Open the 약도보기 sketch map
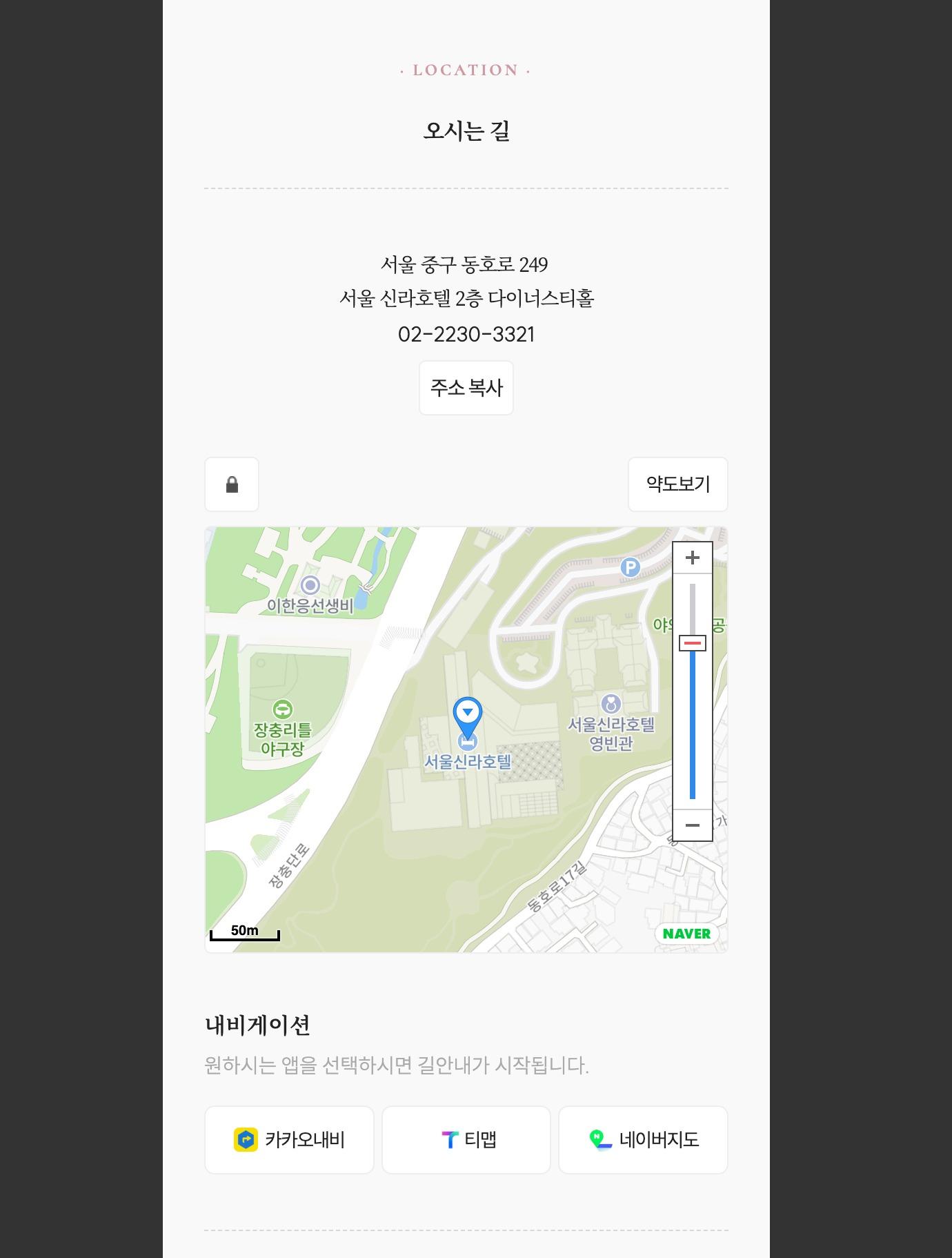Screen dimensions: 952x1258 677,484
